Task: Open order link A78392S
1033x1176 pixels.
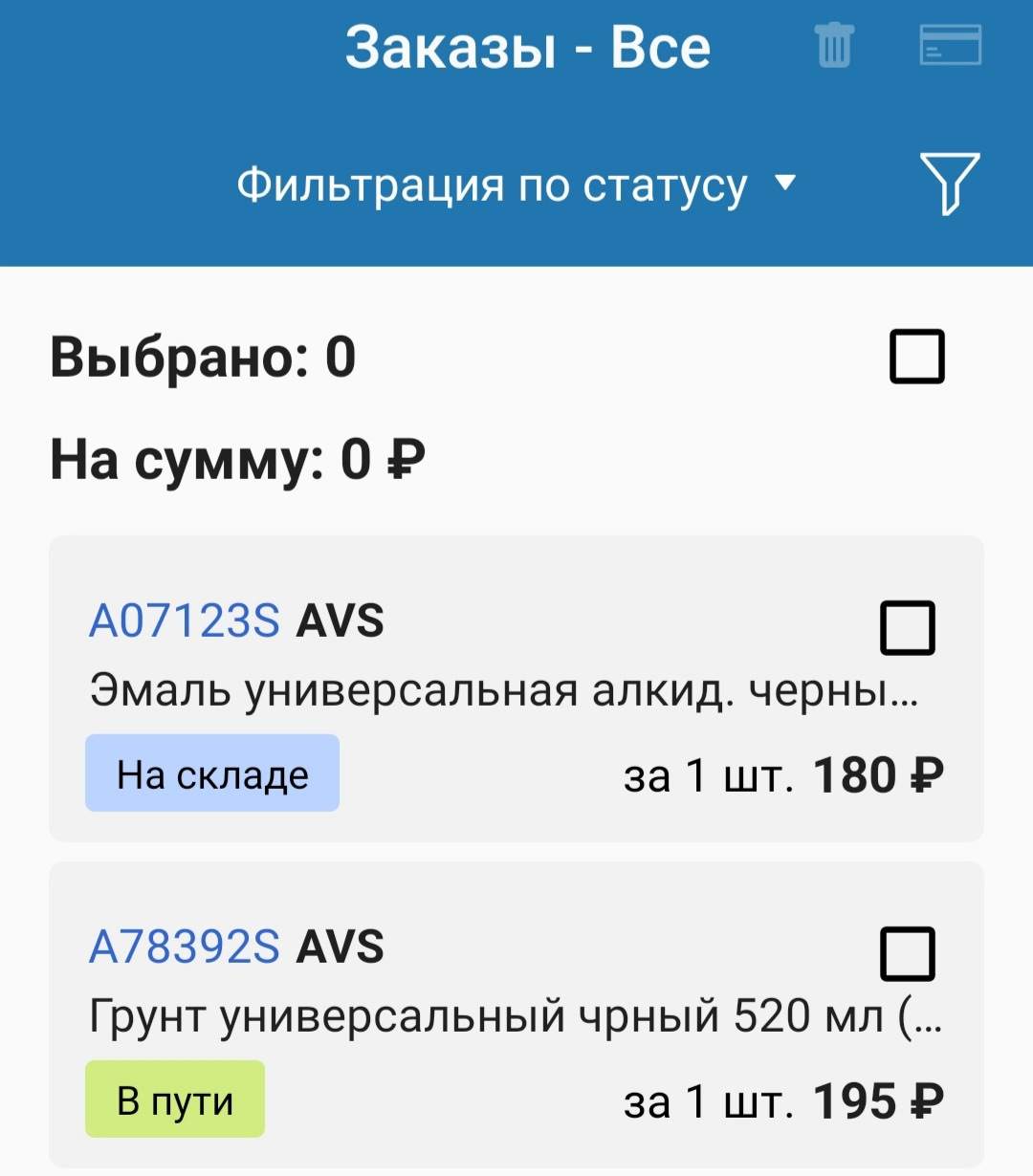Action: [x=184, y=947]
